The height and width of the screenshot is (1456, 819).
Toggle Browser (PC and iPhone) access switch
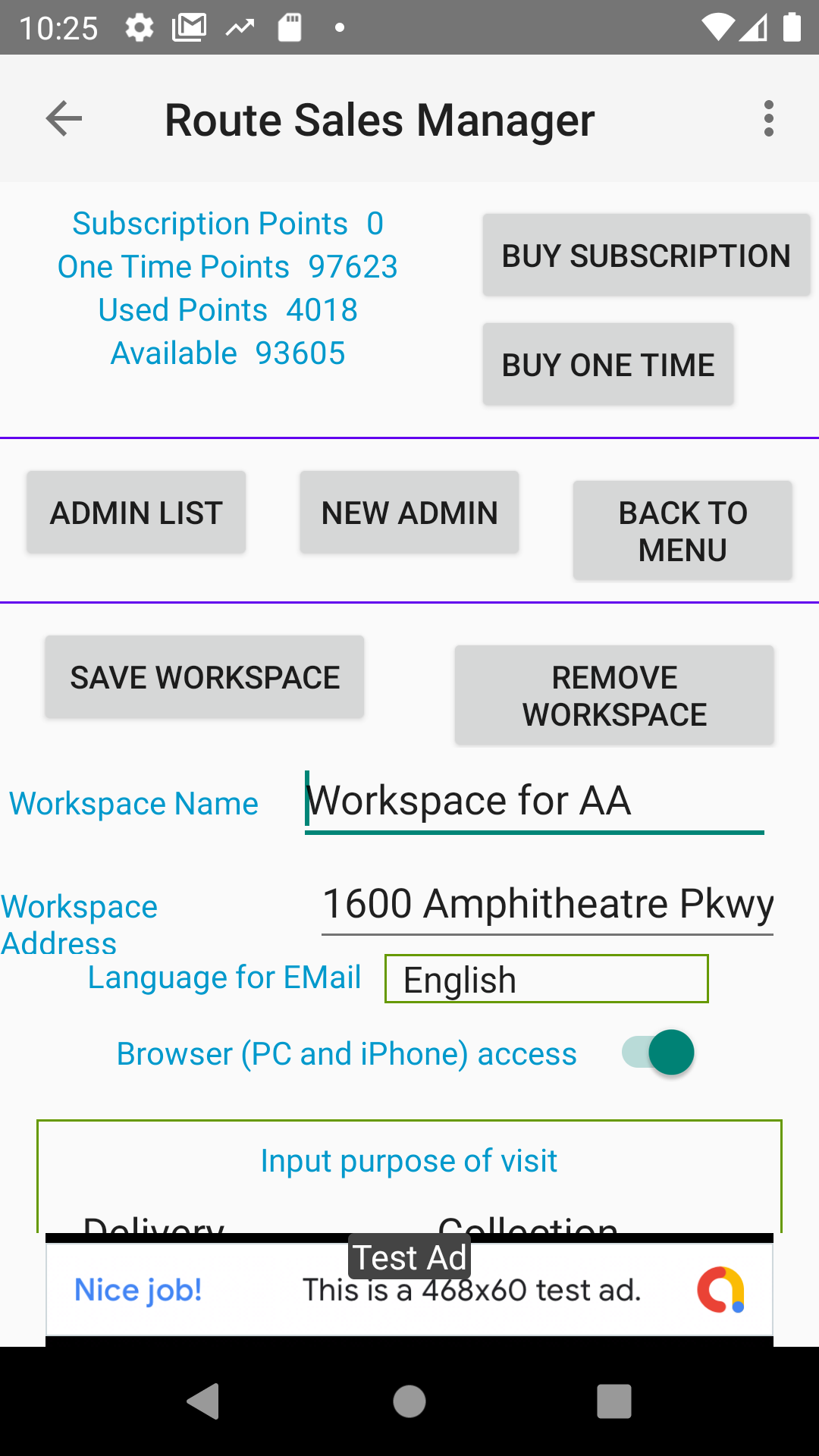(658, 1053)
